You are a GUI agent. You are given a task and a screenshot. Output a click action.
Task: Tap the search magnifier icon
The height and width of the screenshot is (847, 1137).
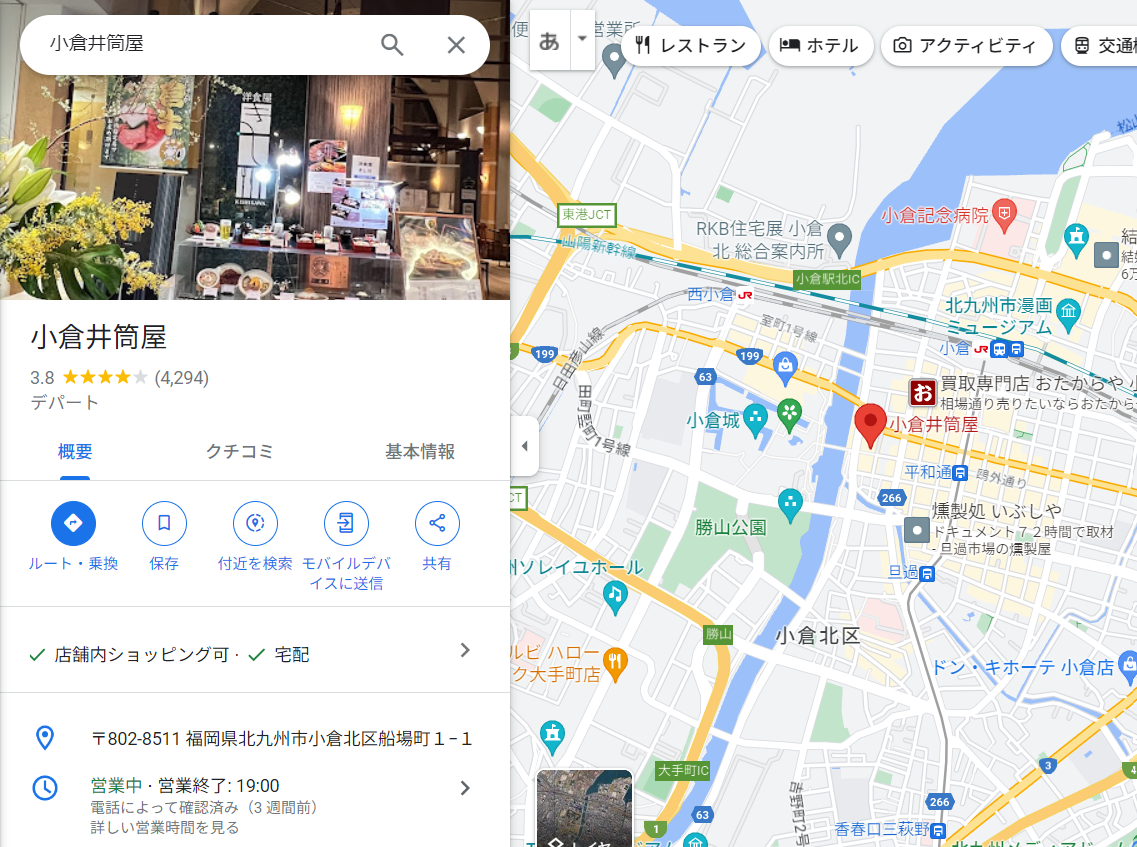(x=392, y=45)
